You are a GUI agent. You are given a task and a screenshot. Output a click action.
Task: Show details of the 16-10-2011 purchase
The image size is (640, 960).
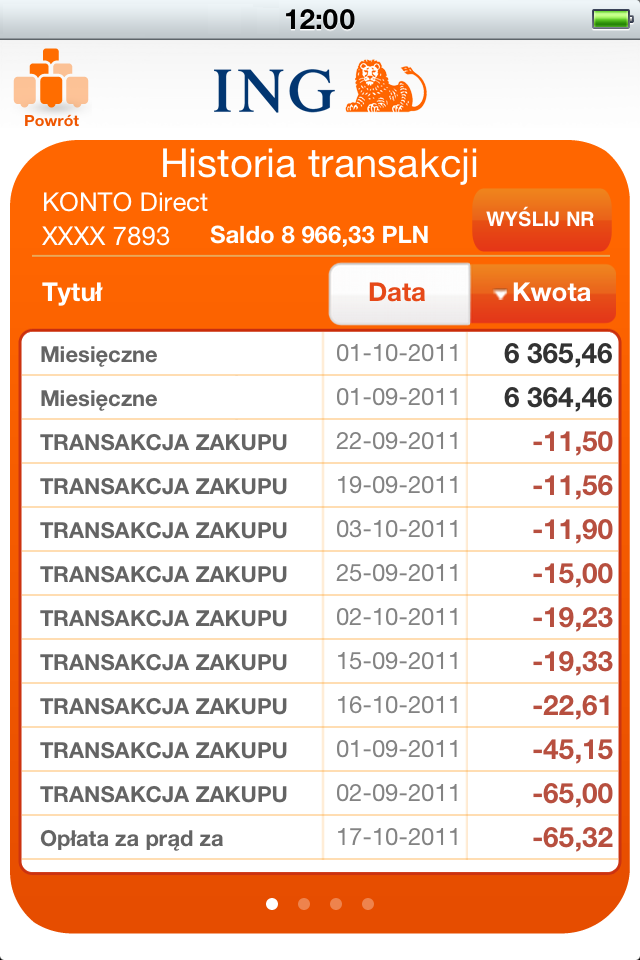(x=320, y=706)
